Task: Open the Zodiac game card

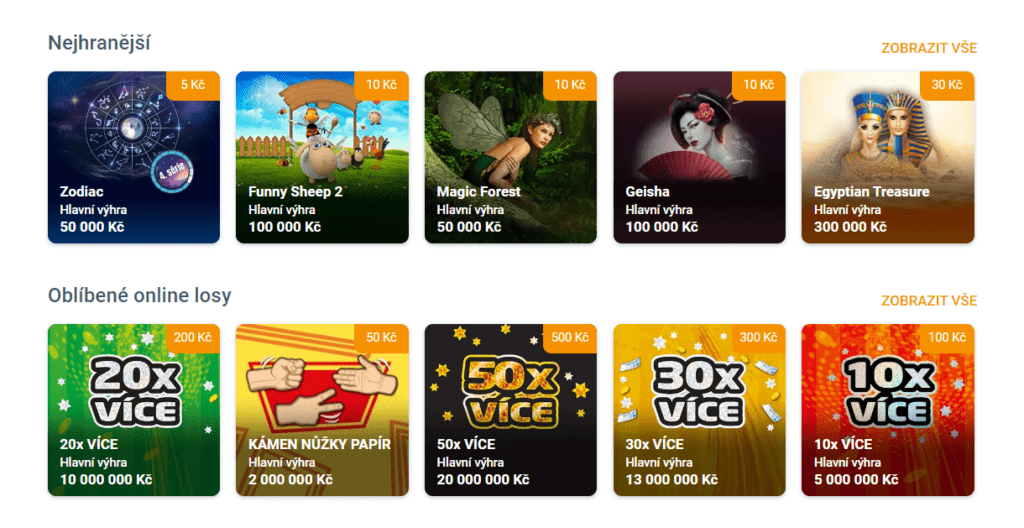Action: tap(134, 157)
